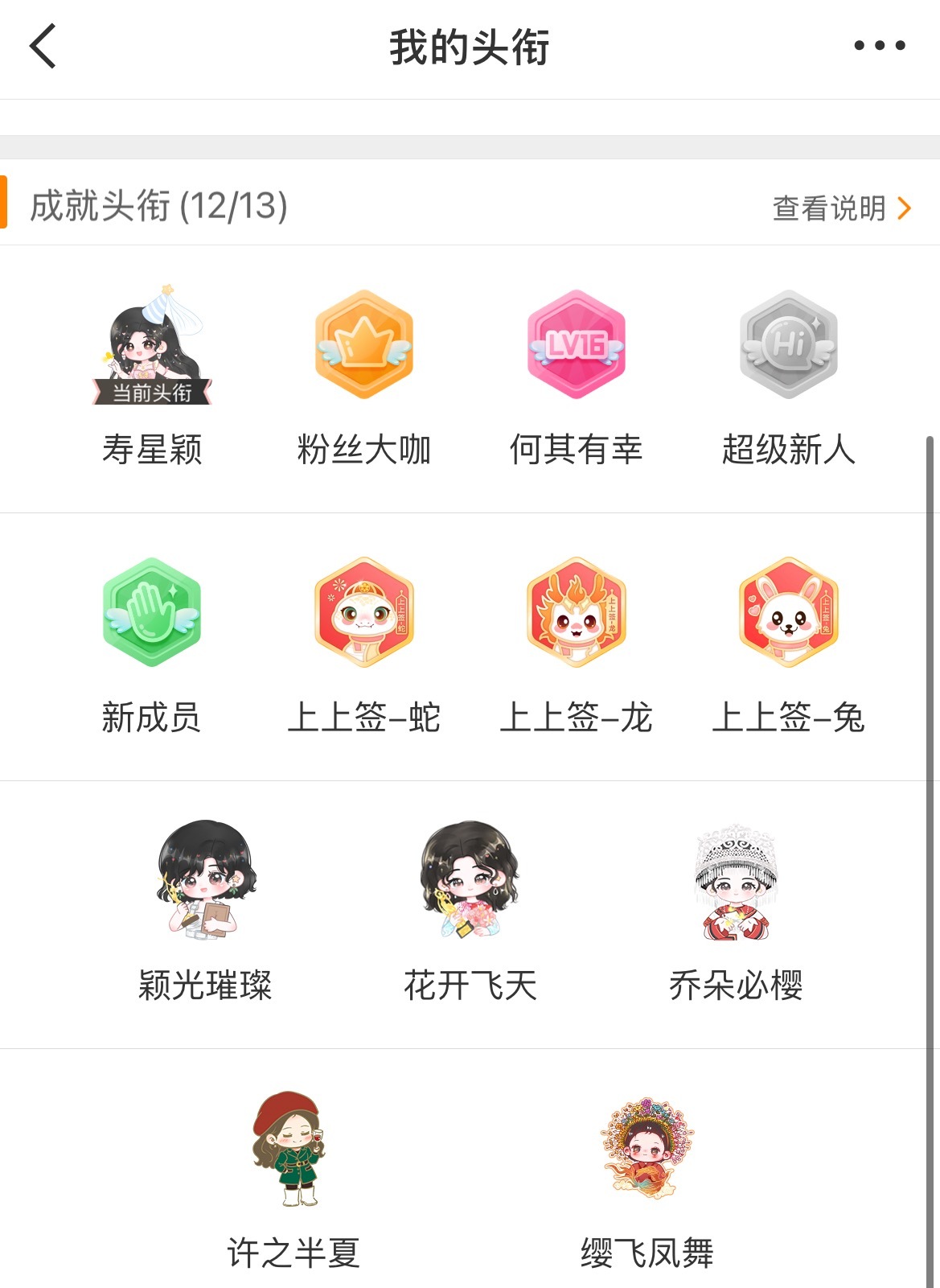Open the three-dot overflow menu

879,46
